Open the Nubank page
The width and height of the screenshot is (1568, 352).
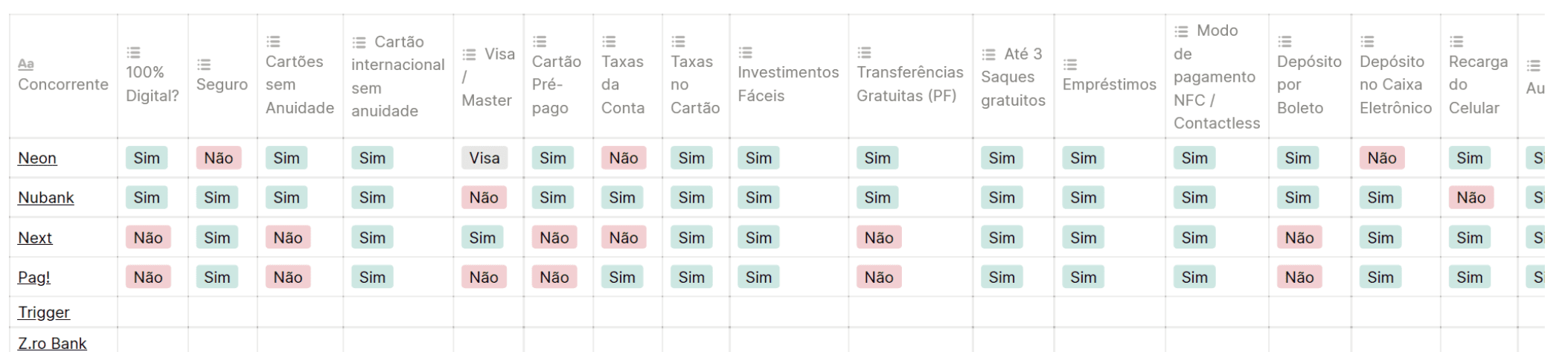46,197
